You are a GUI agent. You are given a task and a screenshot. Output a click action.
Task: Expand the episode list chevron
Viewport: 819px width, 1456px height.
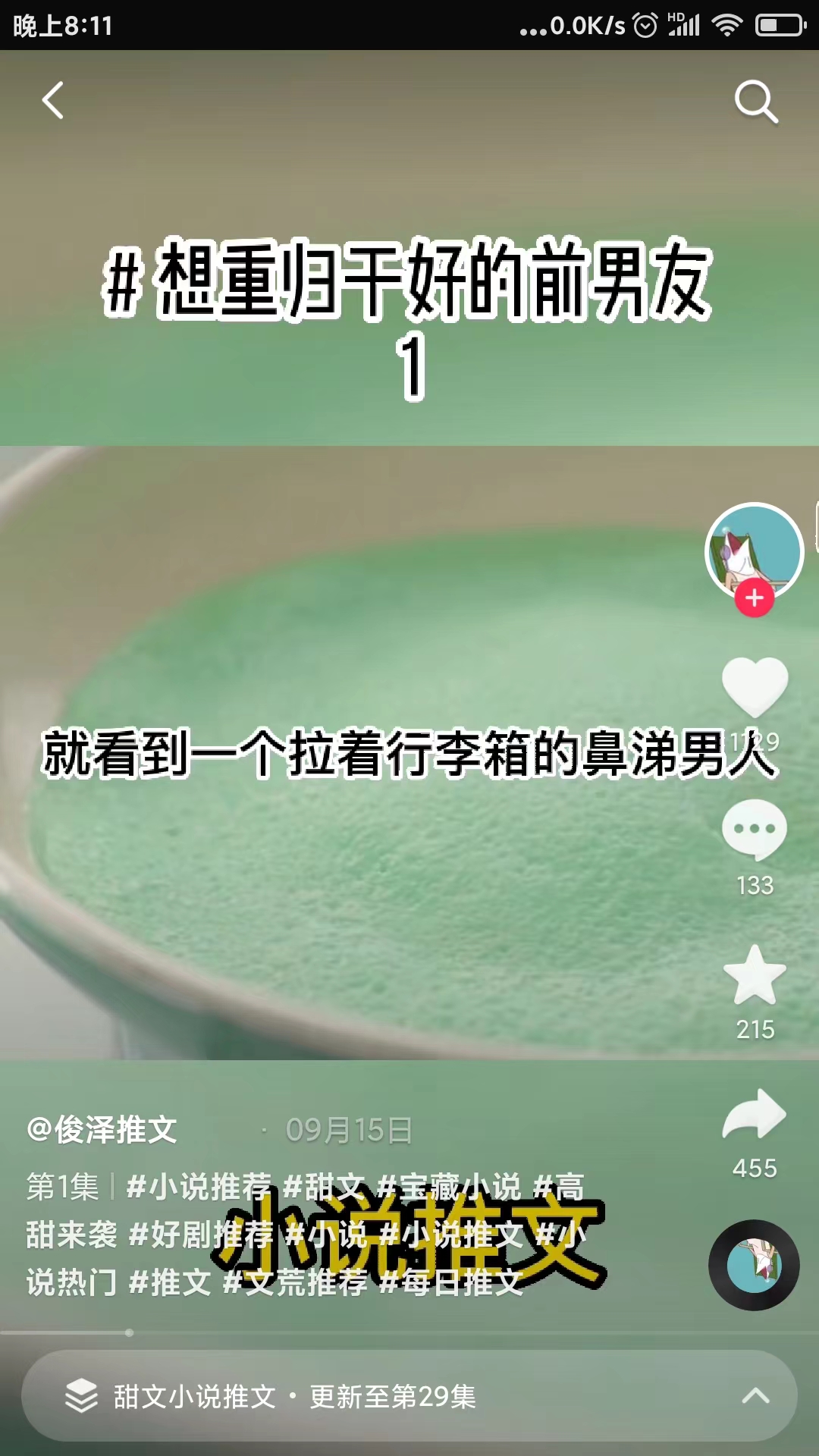(x=755, y=1396)
